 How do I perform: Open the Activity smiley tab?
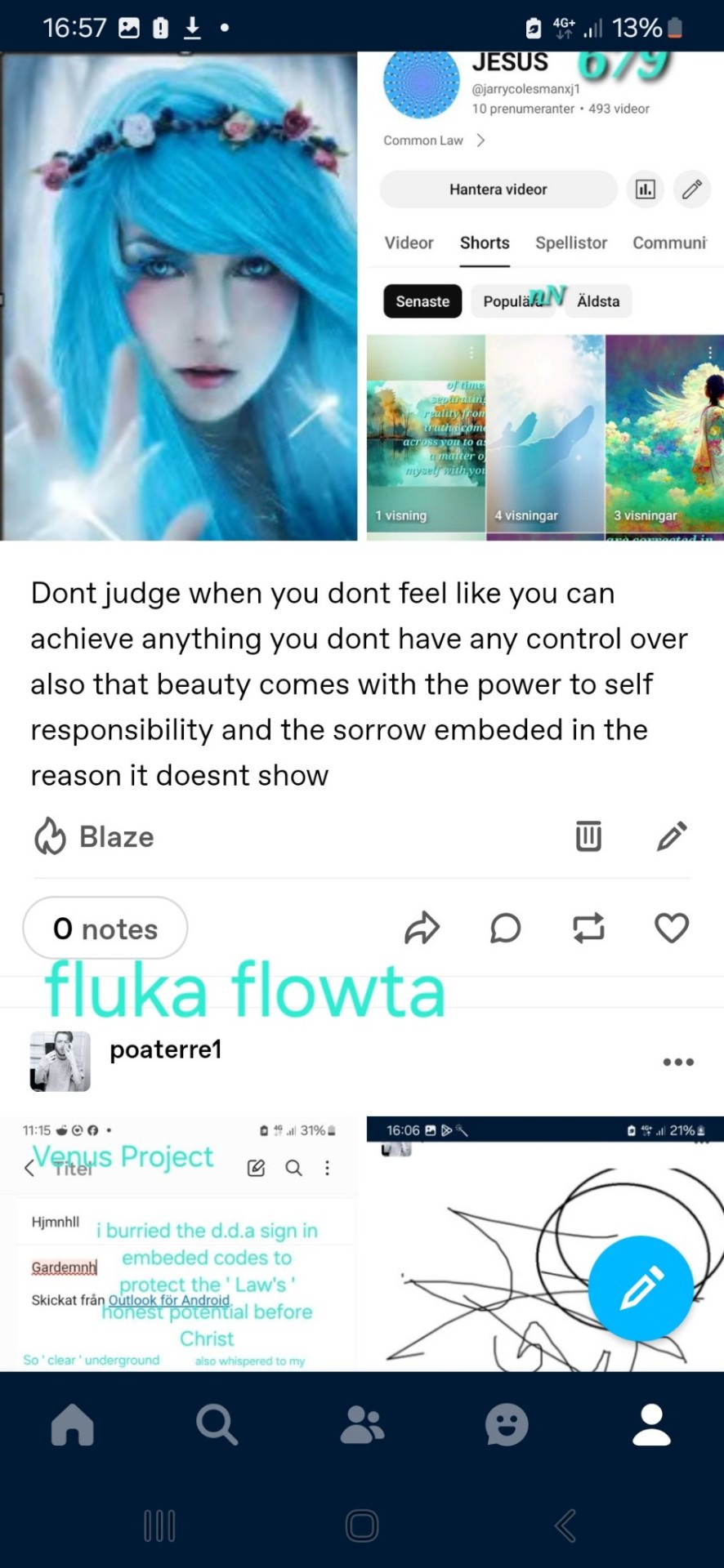(x=507, y=1425)
